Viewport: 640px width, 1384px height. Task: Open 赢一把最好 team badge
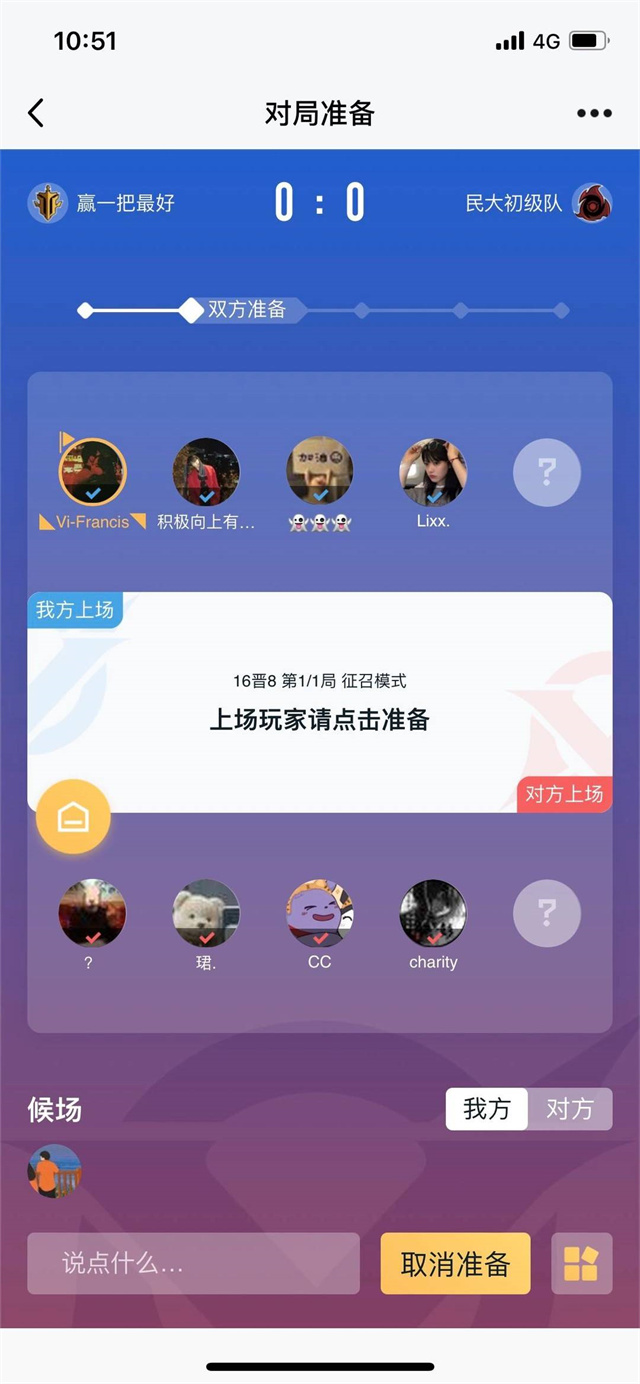[47, 203]
